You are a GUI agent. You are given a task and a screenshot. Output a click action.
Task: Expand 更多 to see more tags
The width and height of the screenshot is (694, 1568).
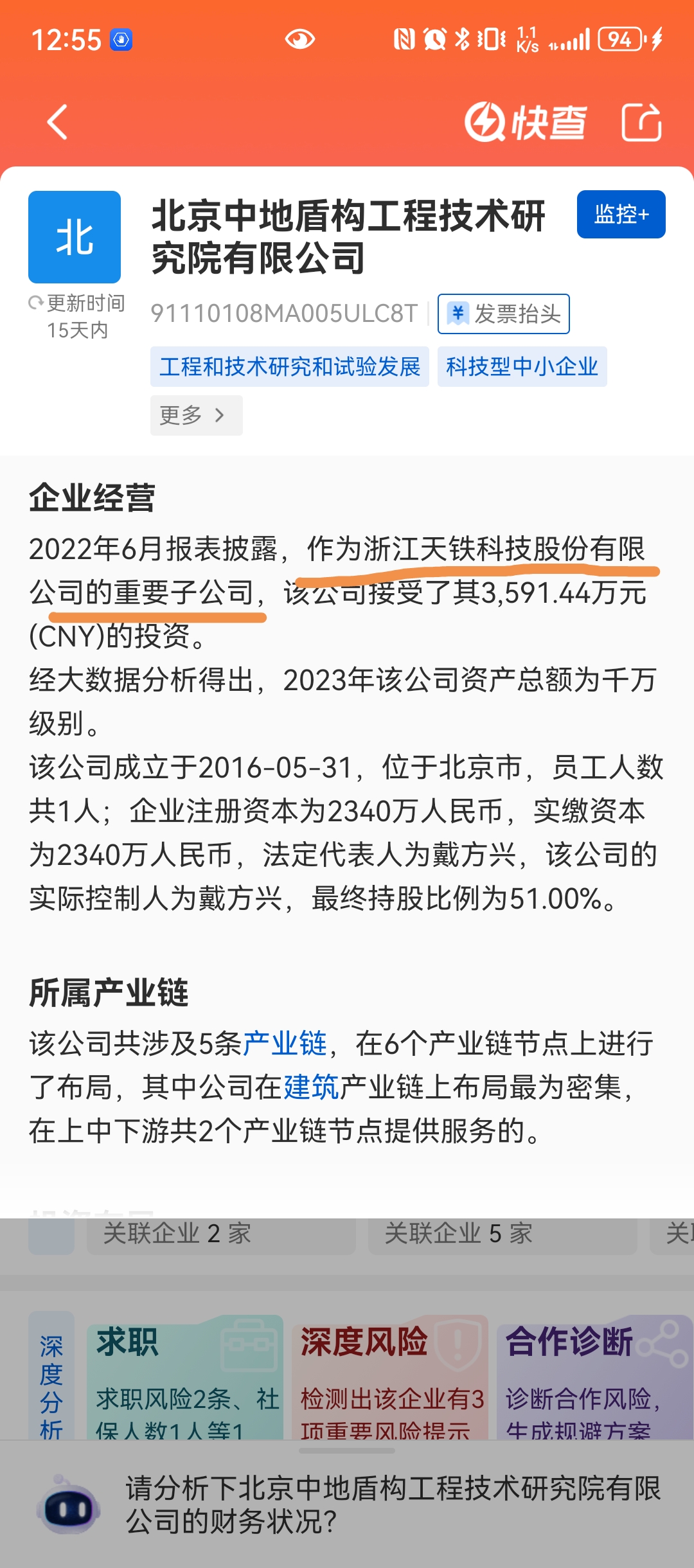tap(196, 415)
